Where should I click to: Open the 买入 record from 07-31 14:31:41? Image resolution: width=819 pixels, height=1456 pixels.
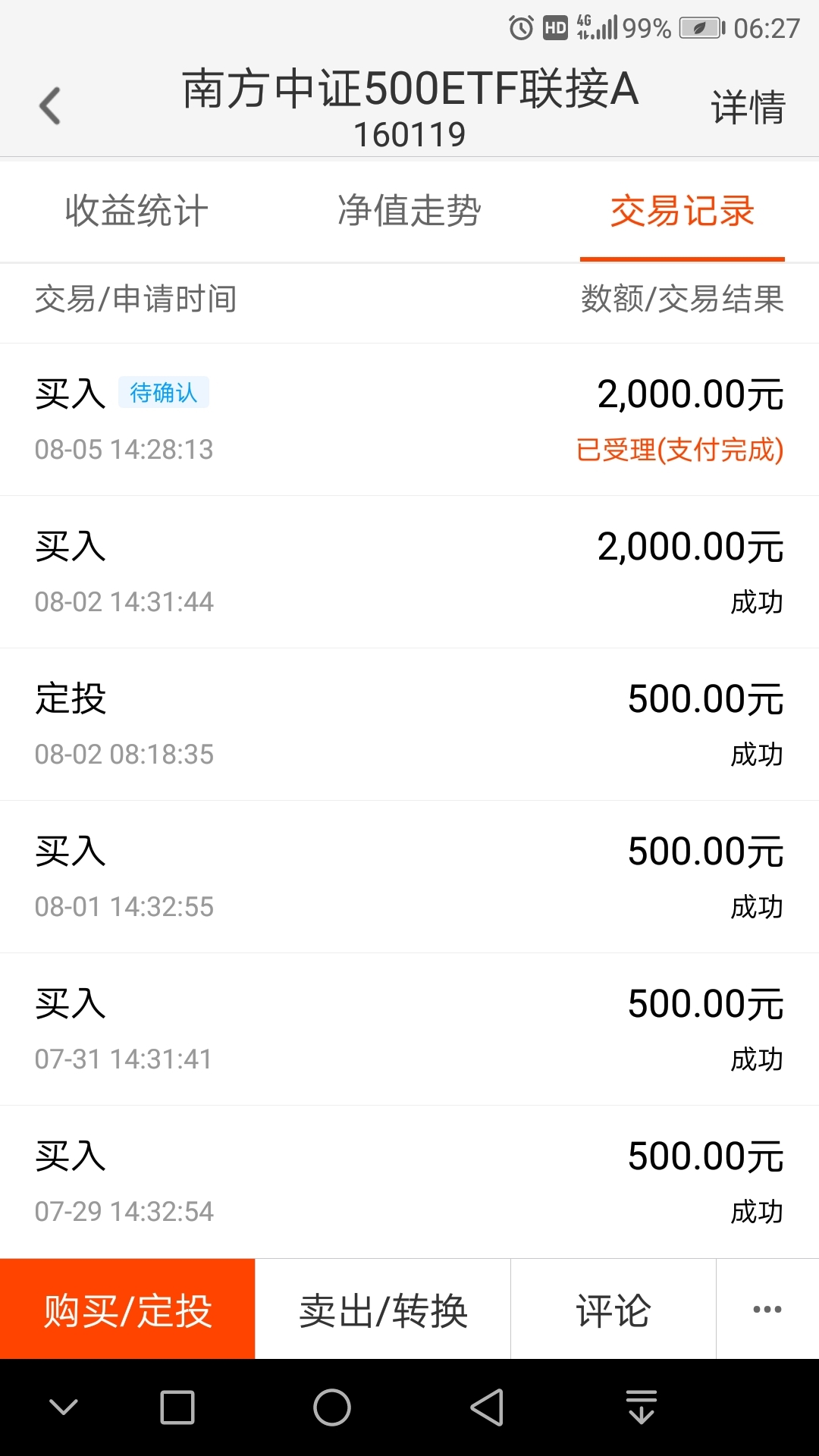pyautogui.click(x=409, y=1029)
